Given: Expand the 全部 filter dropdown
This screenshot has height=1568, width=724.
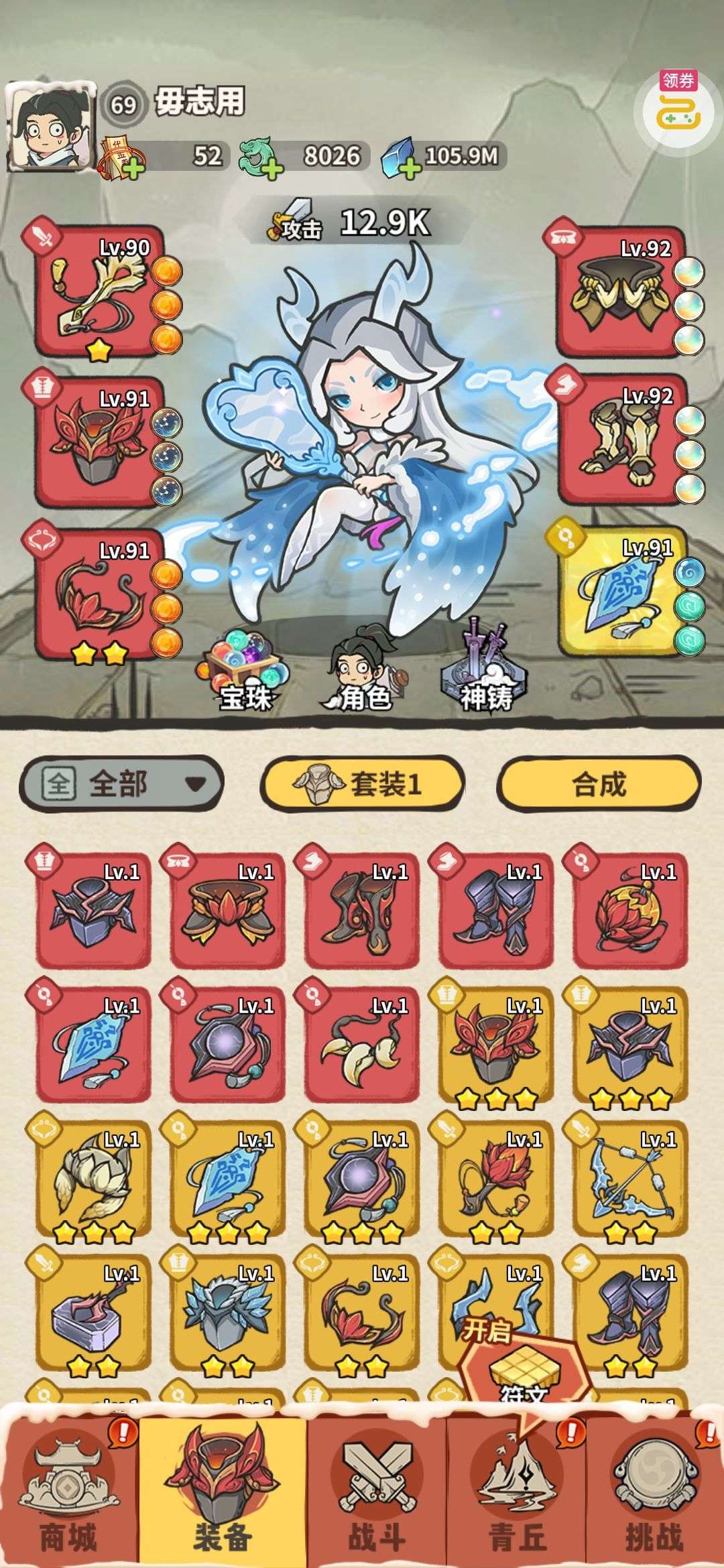Looking at the screenshot, I should pos(121,783).
